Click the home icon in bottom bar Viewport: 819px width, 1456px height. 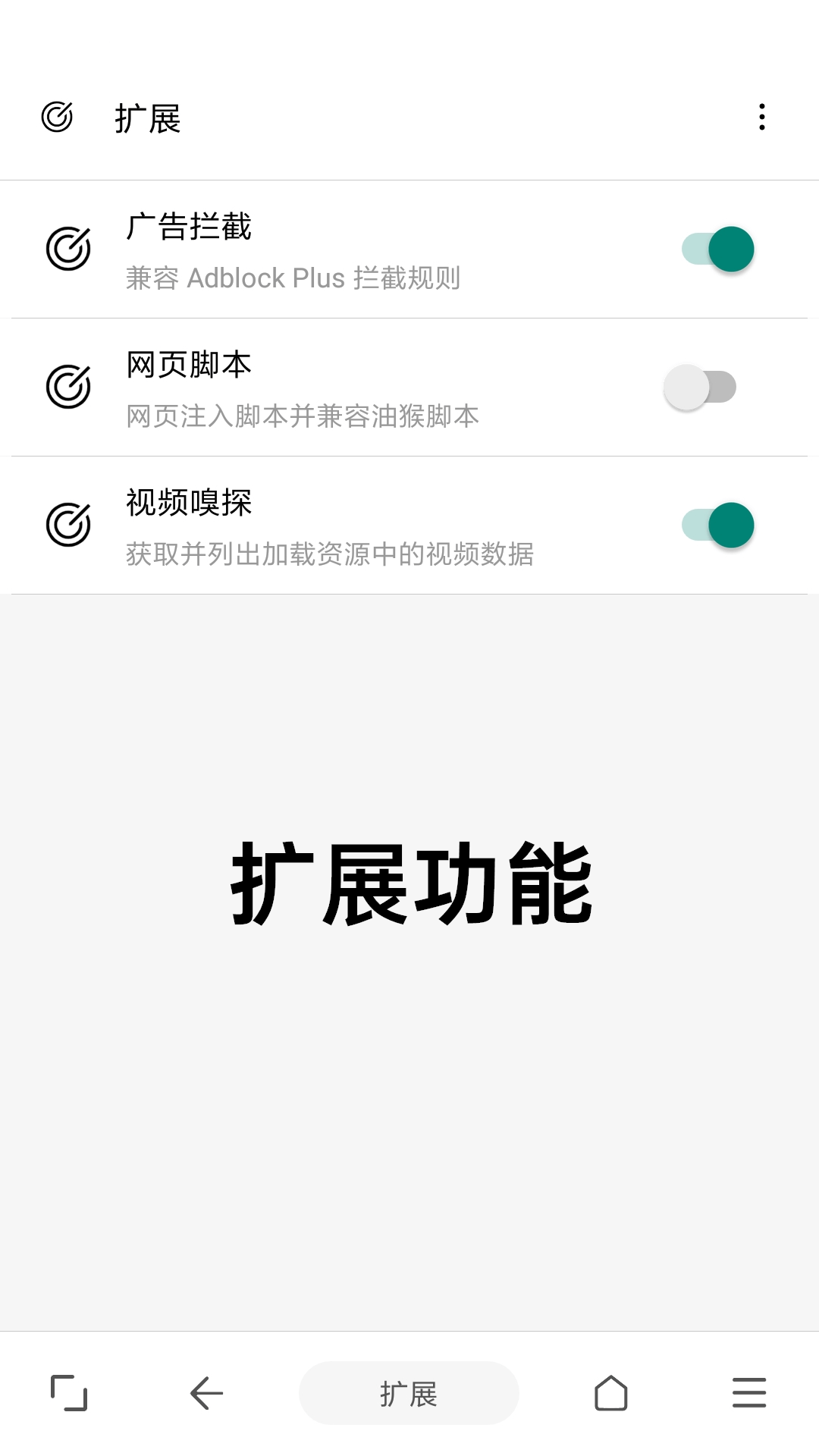click(613, 1392)
